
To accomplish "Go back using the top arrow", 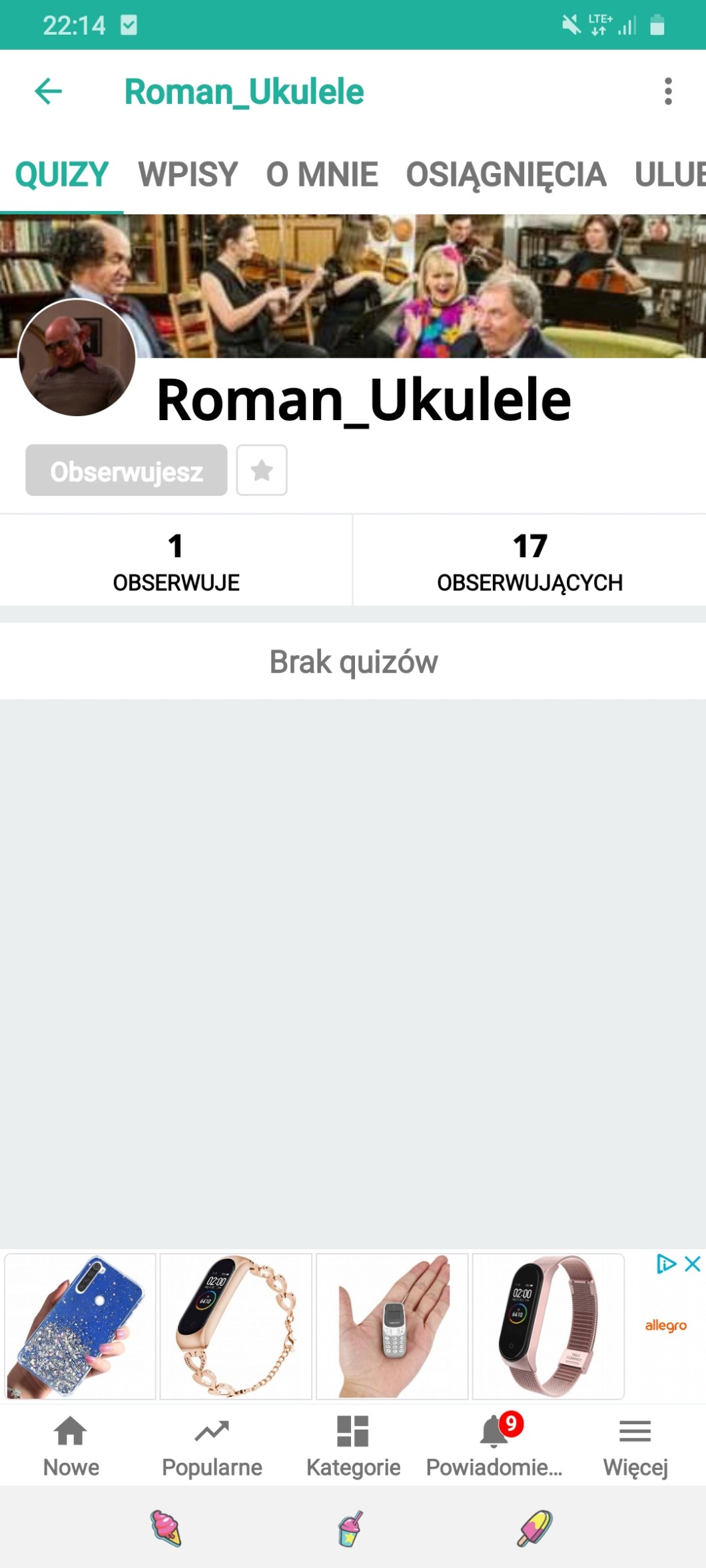I will [x=48, y=91].
